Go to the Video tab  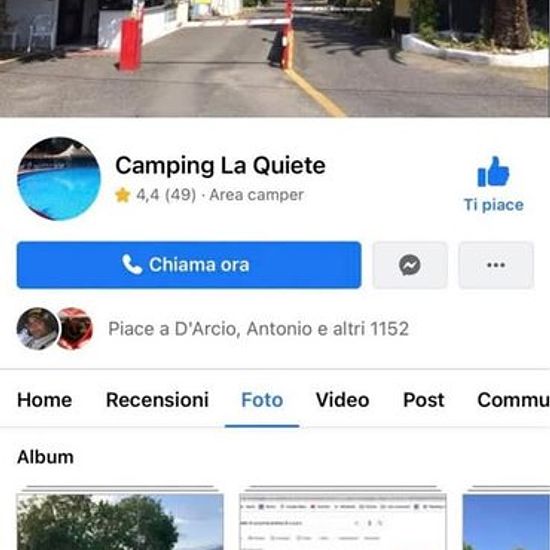point(342,400)
